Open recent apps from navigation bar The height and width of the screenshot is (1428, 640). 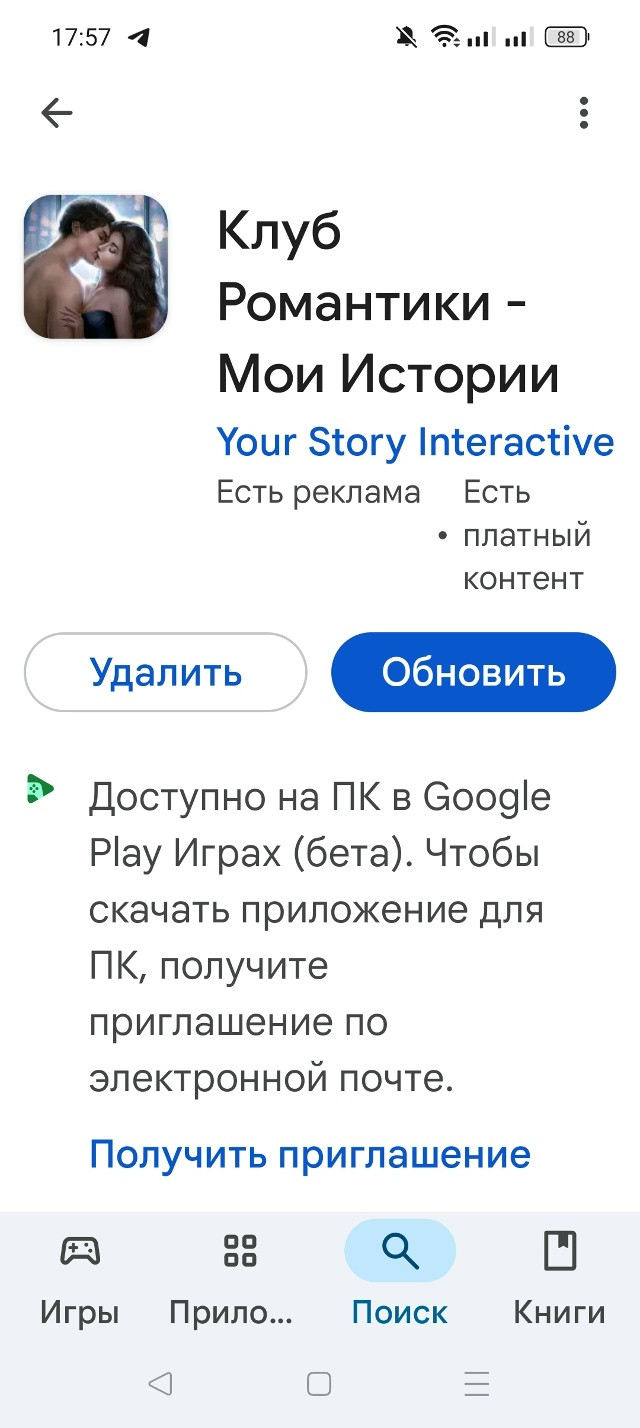478,1384
